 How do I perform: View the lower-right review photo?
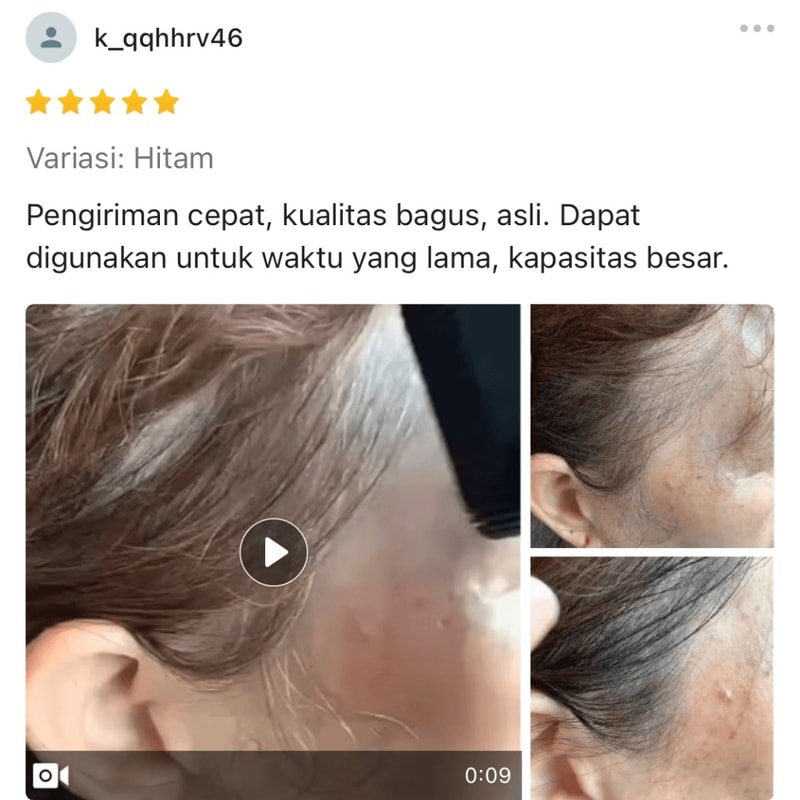(x=652, y=678)
